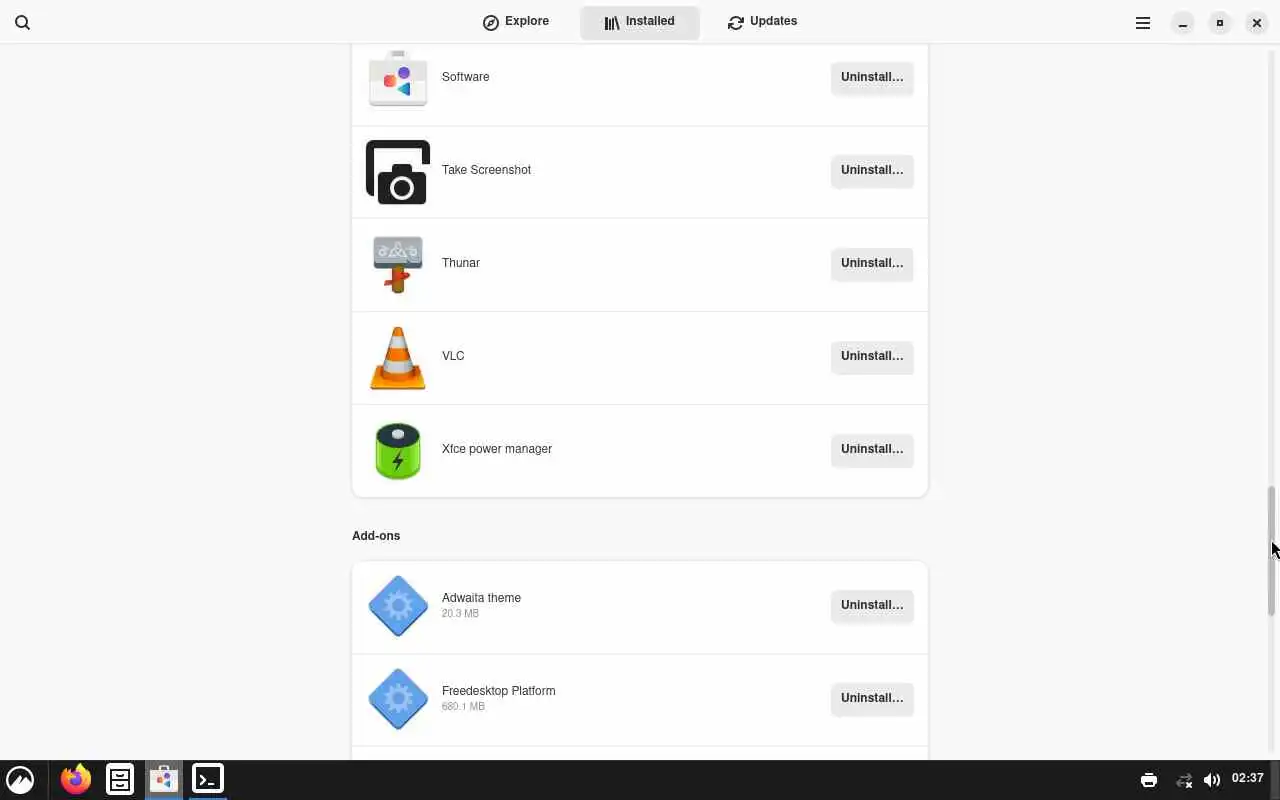Maximize the Software window

point(1219,23)
